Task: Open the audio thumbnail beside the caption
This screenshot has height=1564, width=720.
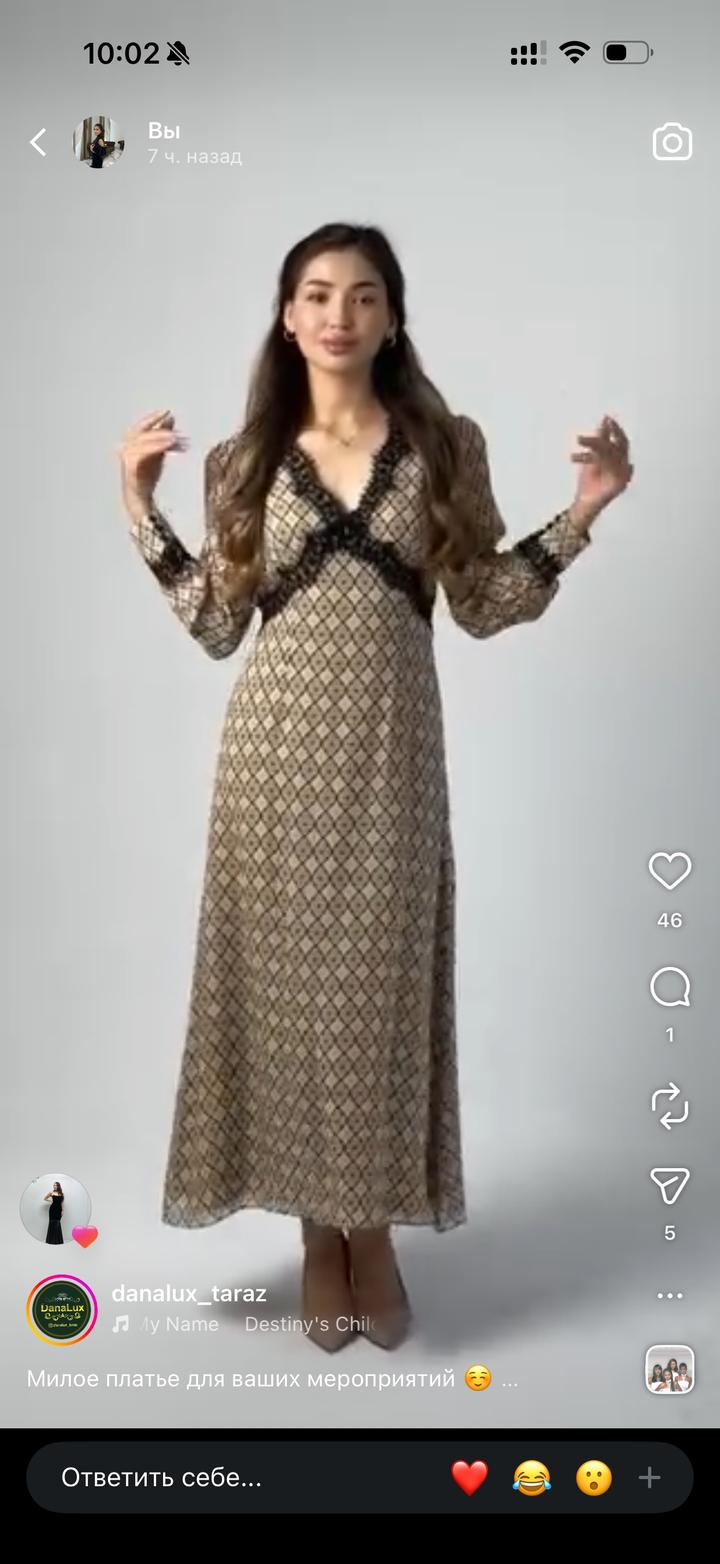Action: (x=670, y=1370)
